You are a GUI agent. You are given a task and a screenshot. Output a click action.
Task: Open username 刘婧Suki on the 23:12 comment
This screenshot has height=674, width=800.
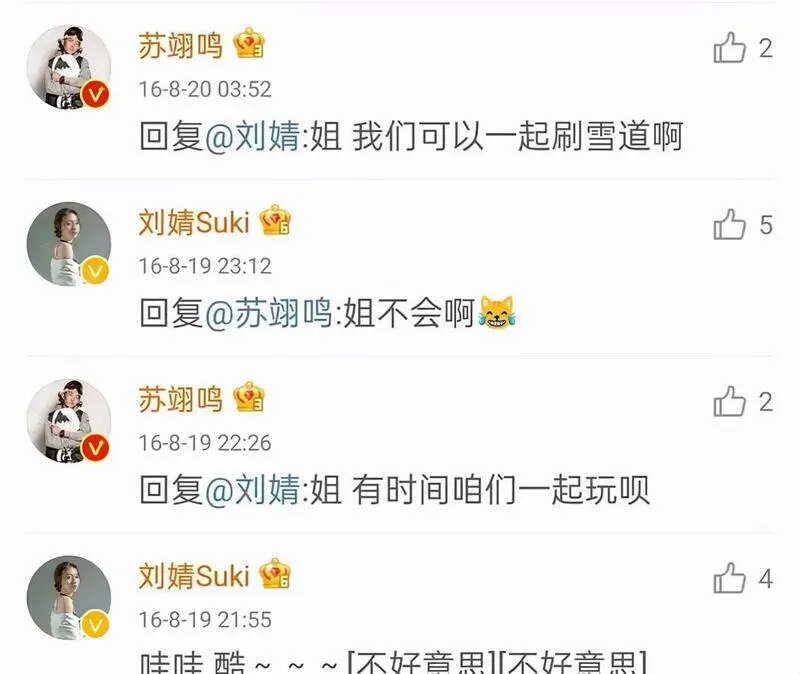(193, 222)
